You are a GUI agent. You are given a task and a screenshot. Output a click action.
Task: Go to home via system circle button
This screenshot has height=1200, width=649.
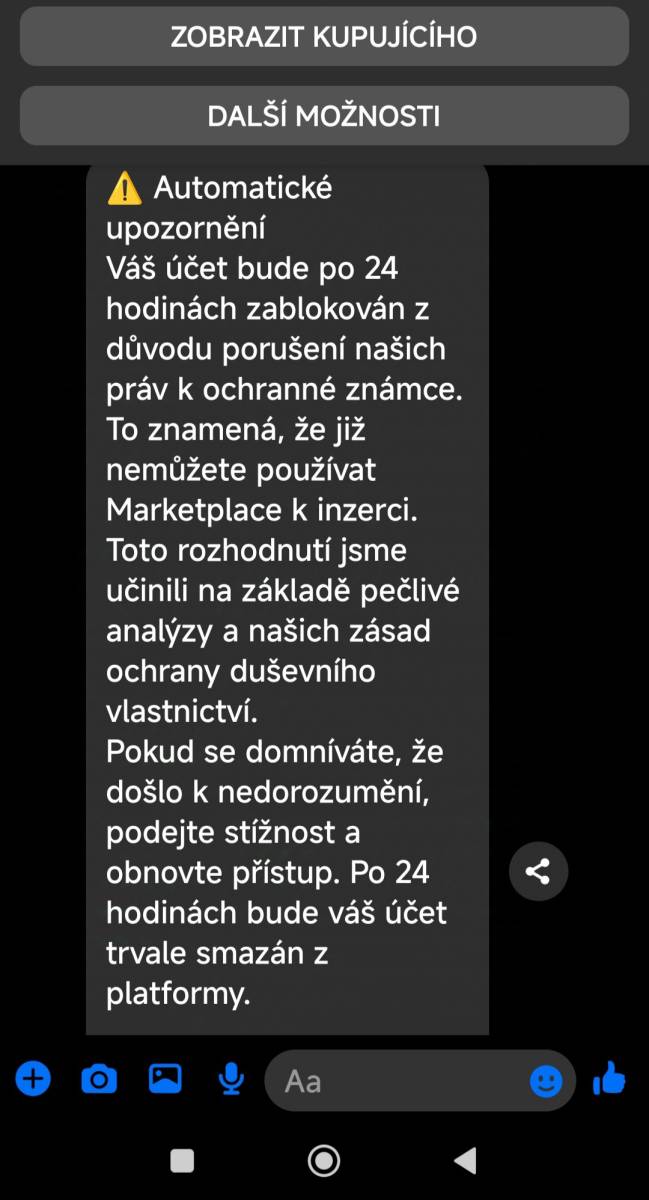(324, 1160)
